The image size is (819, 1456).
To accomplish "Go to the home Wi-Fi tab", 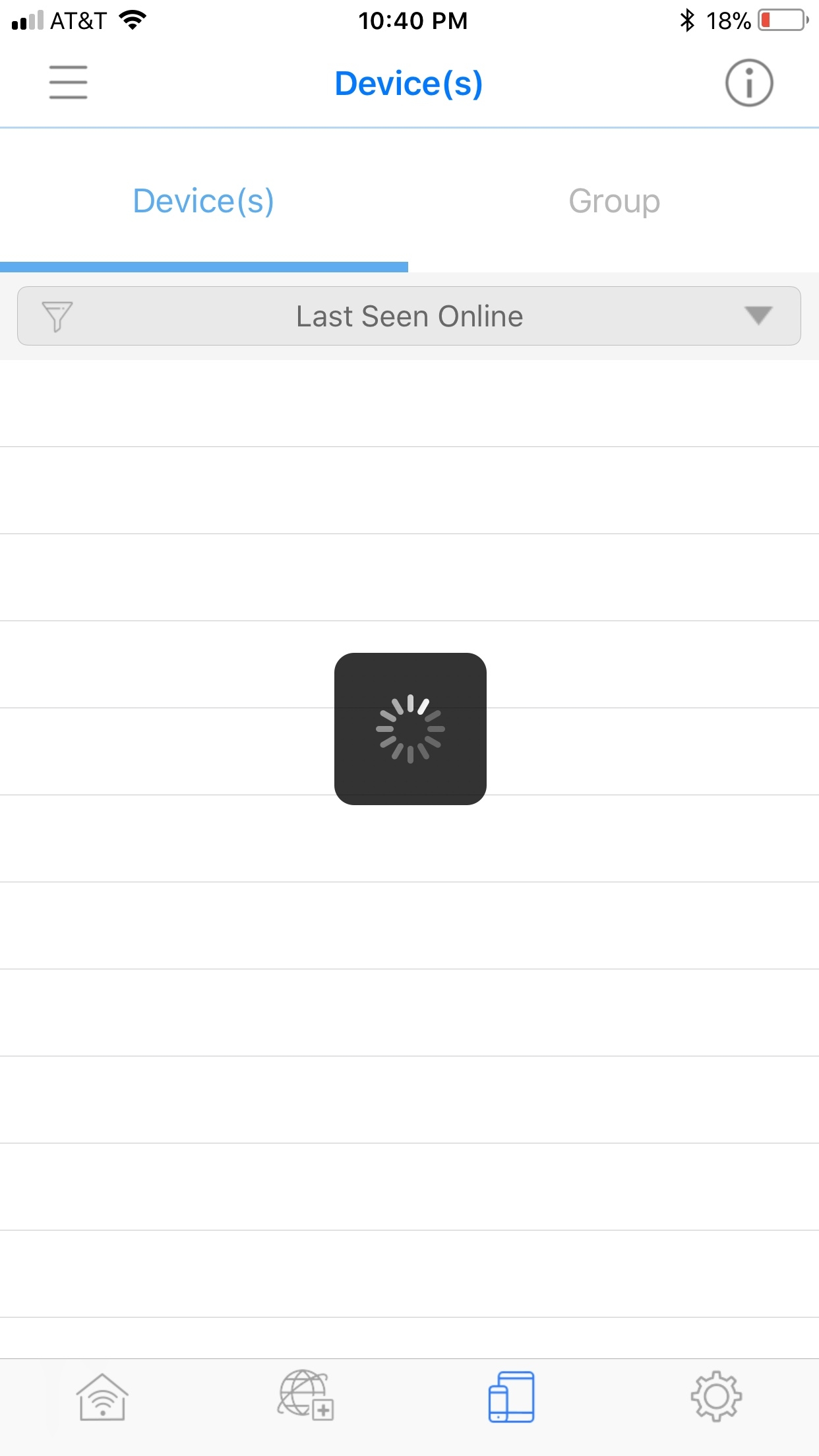I will pos(102,1397).
